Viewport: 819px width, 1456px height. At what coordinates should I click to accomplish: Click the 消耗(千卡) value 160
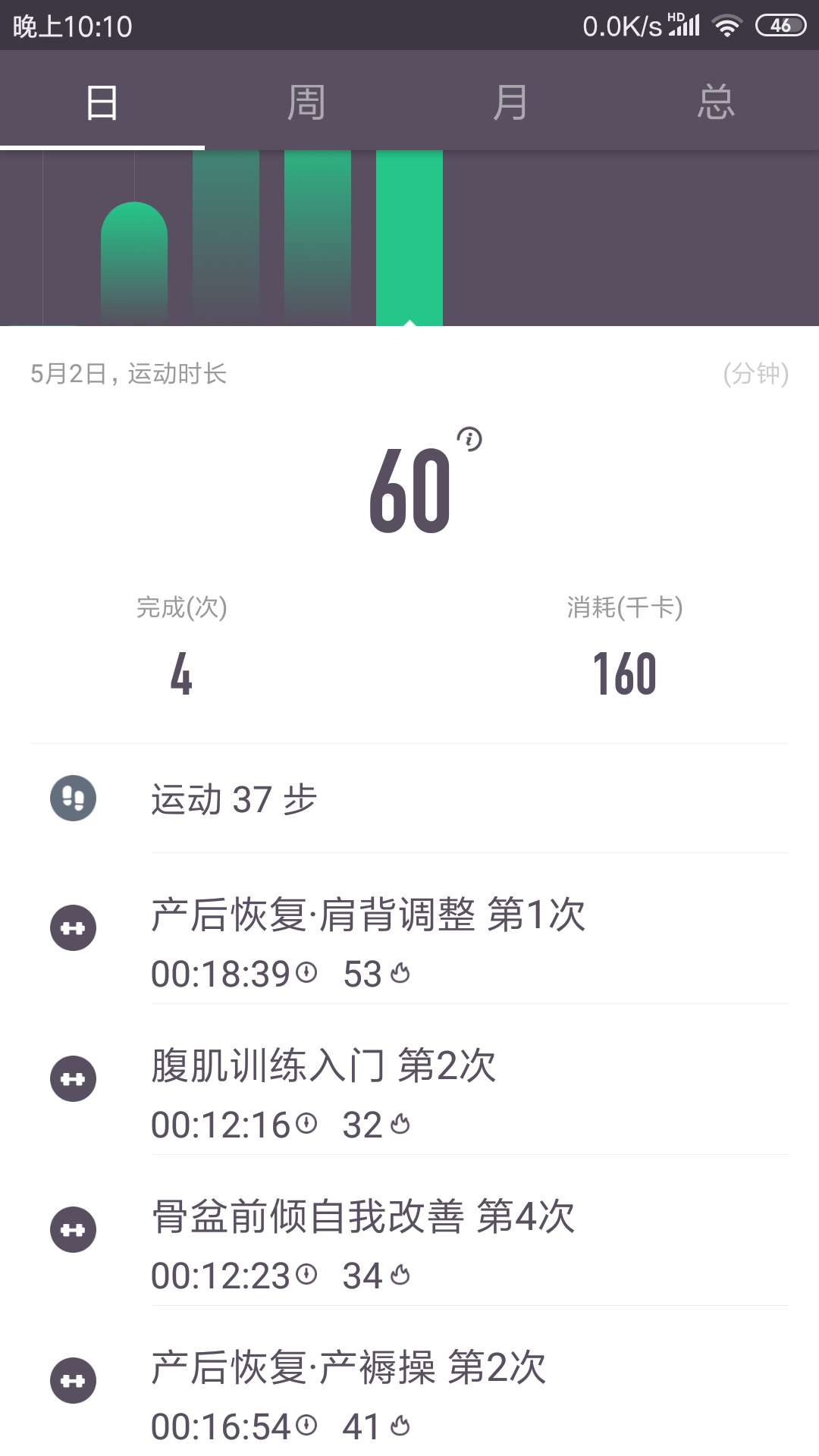[625, 673]
